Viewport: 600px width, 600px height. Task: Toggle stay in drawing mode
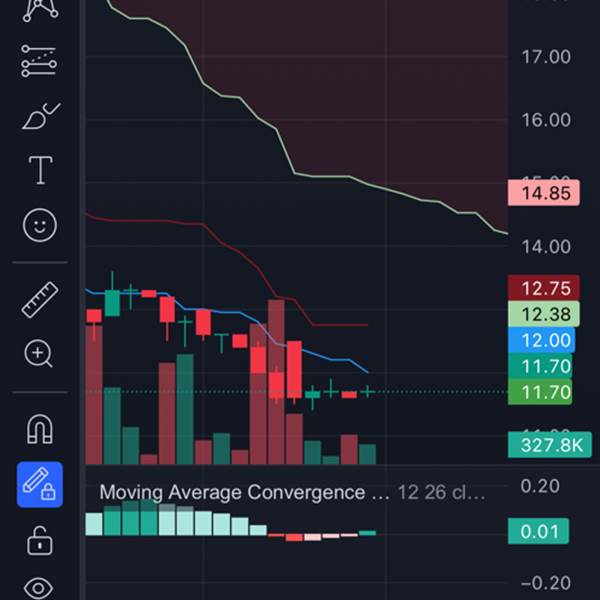[x=39, y=485]
